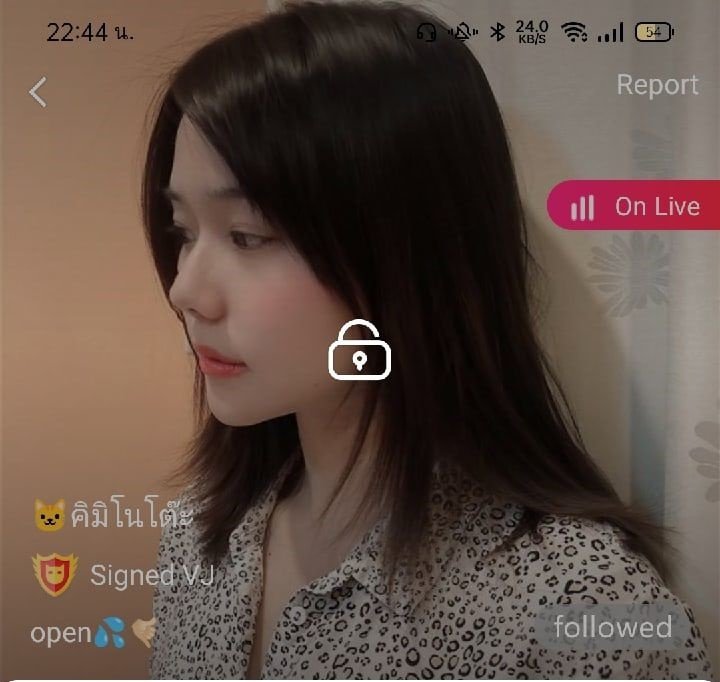Tap the lock icon to unlock the photo
The width and height of the screenshot is (720, 682).
(x=360, y=350)
